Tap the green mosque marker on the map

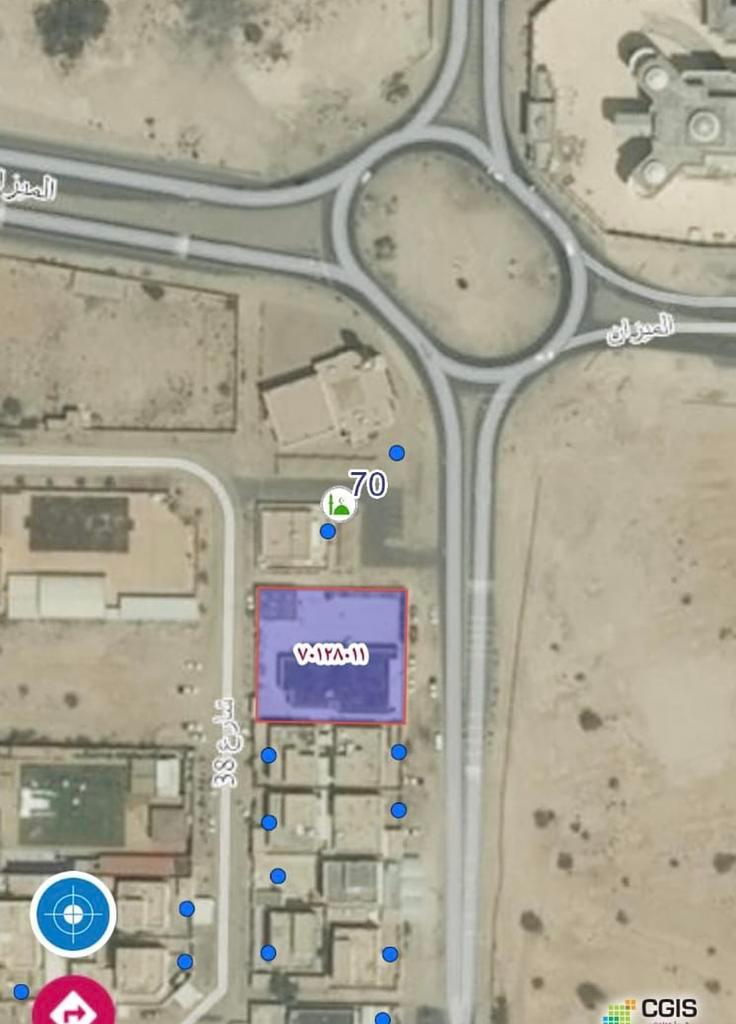(340, 503)
